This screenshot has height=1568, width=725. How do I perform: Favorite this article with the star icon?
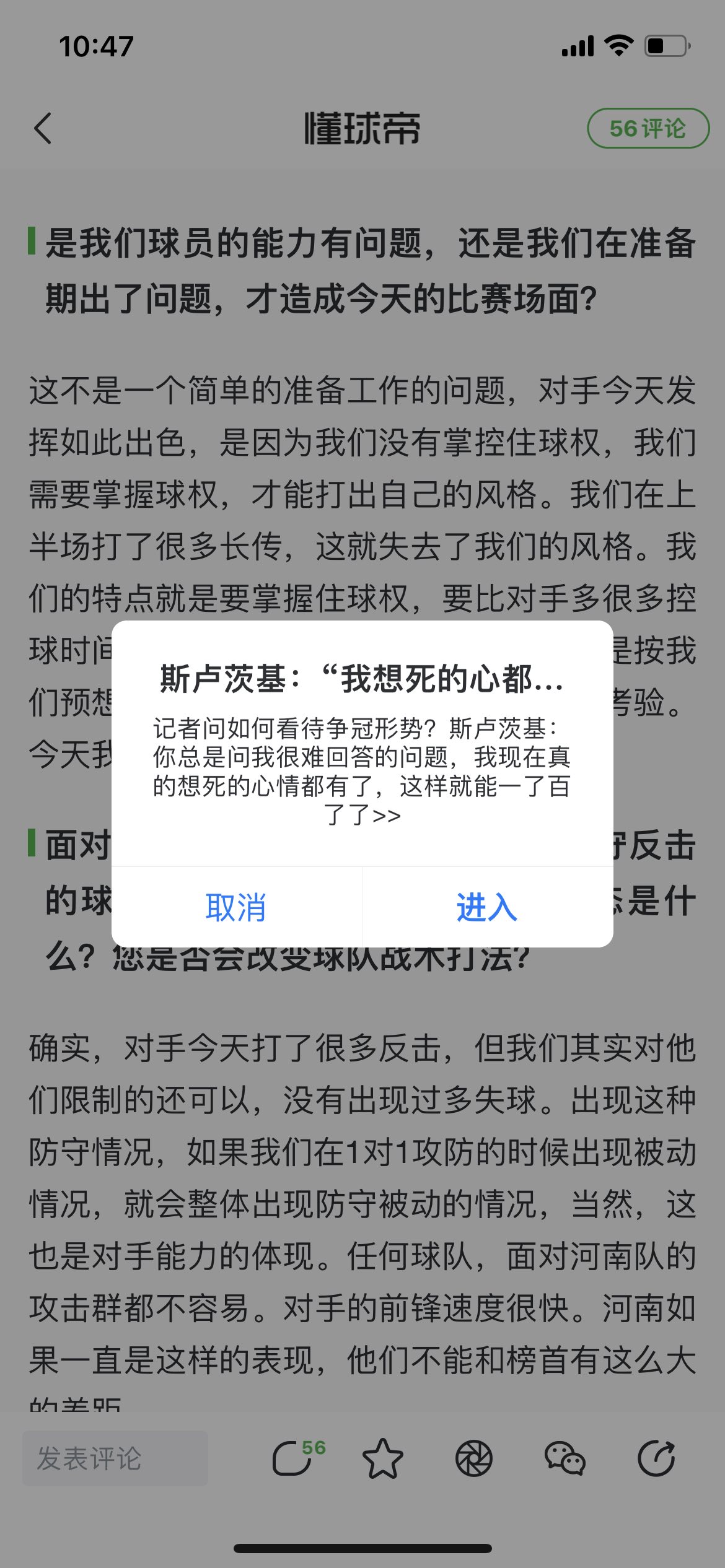coord(382,1458)
